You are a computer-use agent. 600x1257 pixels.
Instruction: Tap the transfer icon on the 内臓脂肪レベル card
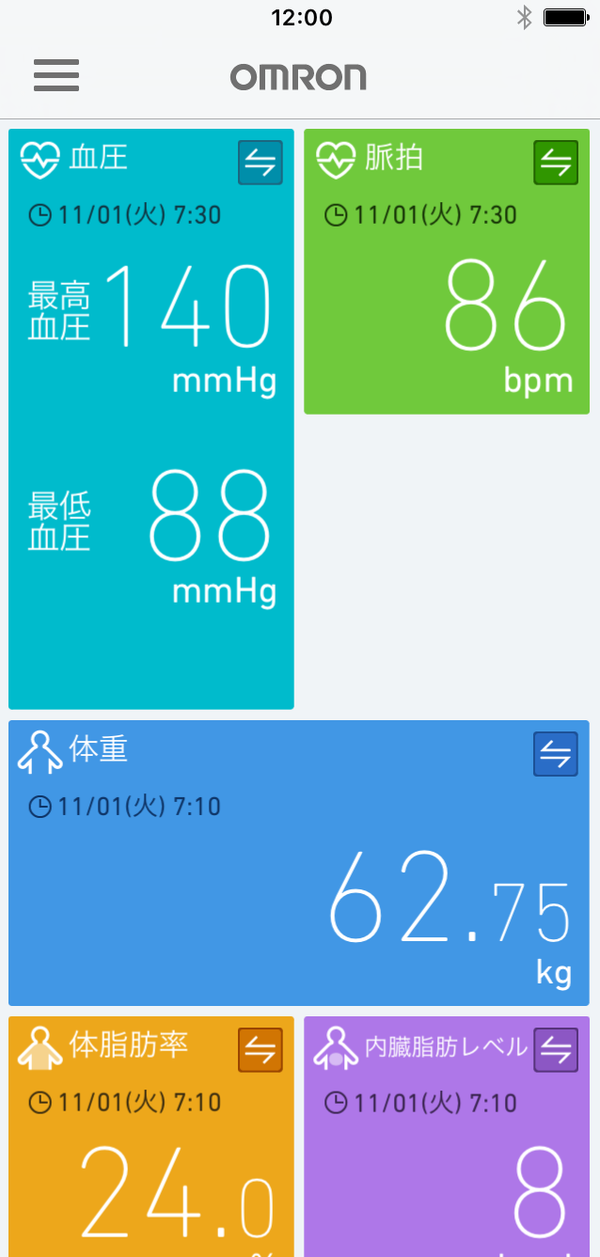point(556,1050)
